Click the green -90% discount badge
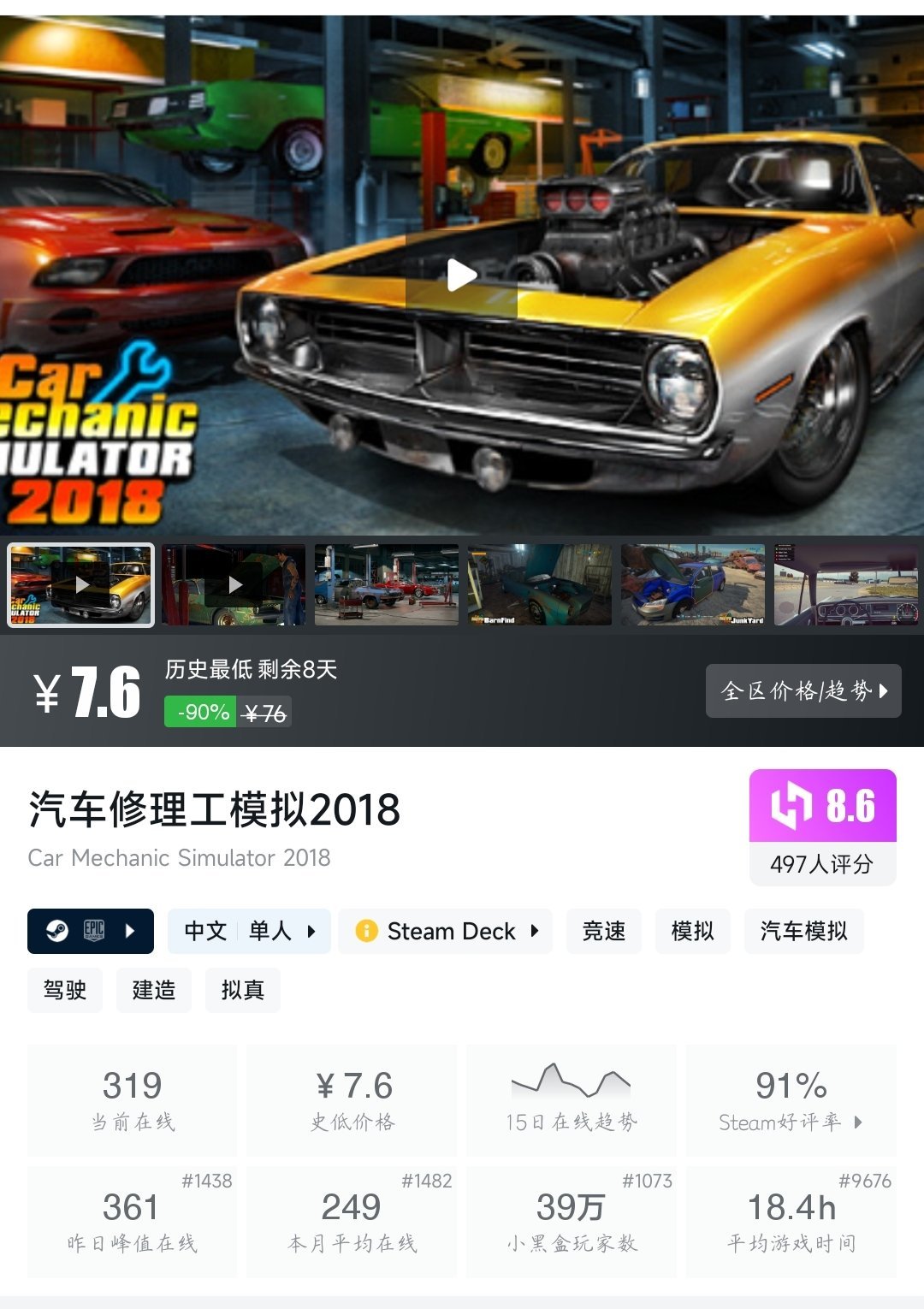 point(199,712)
